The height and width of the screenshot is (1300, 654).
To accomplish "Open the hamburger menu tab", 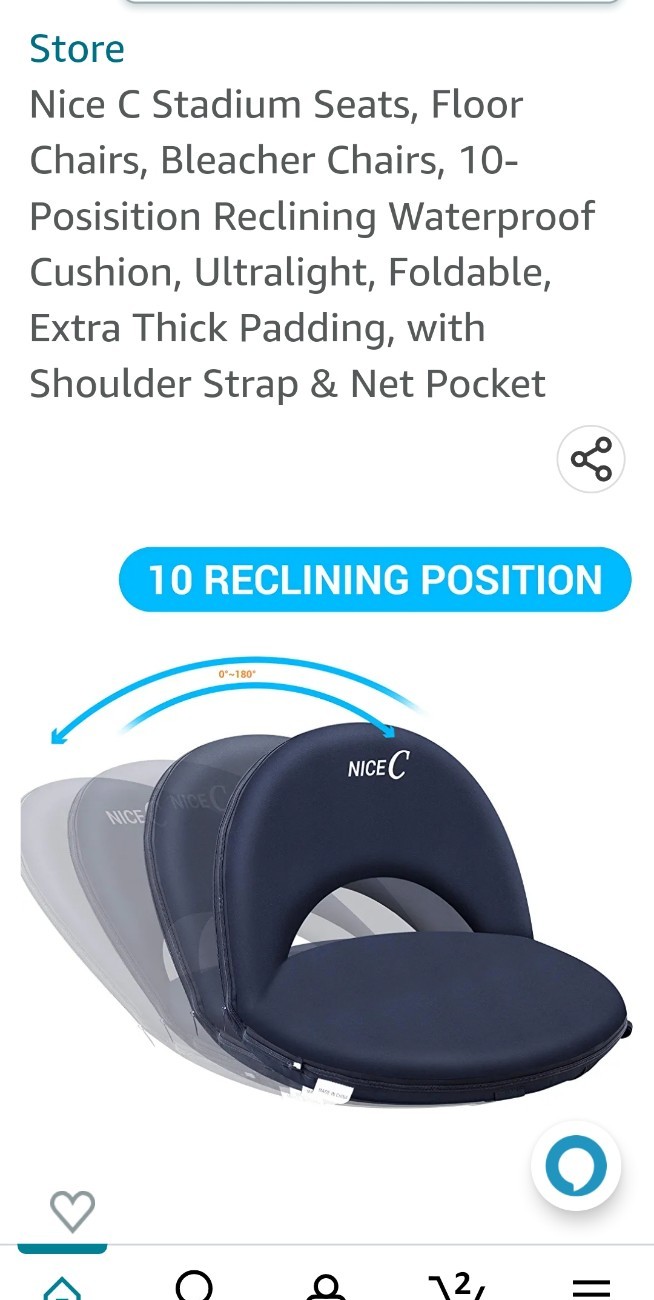I will point(590,1284).
